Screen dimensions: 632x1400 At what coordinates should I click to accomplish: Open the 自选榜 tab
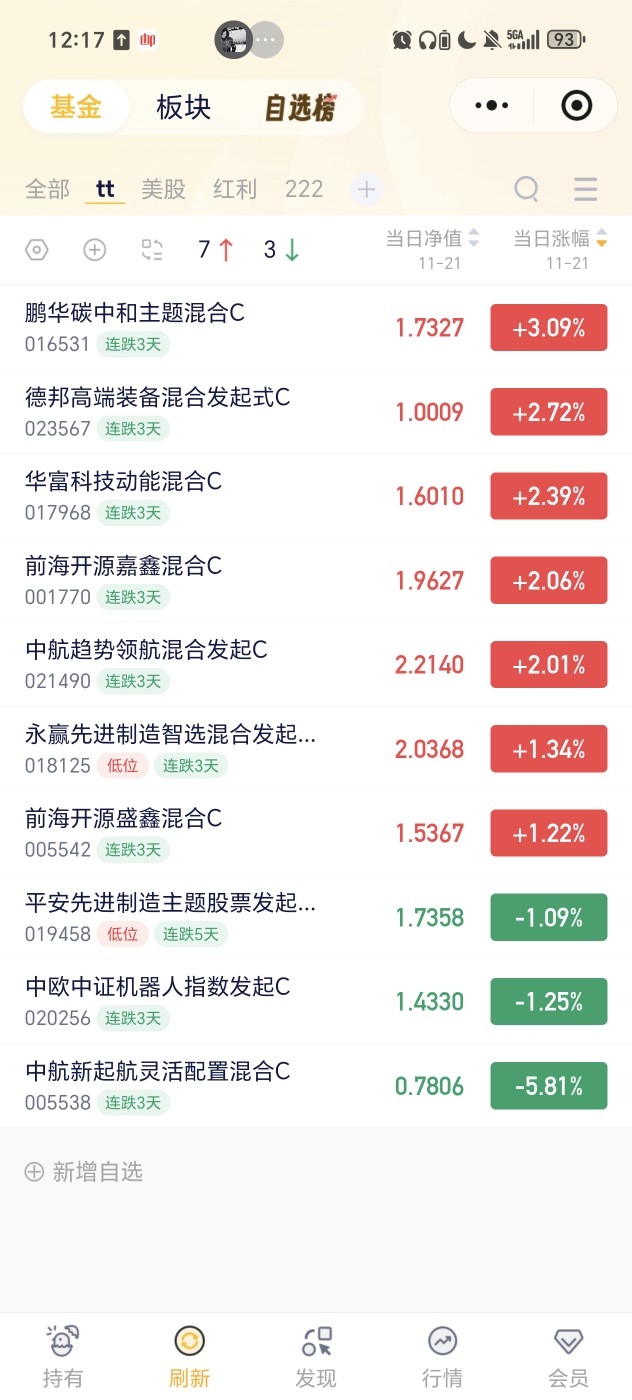coord(299,108)
